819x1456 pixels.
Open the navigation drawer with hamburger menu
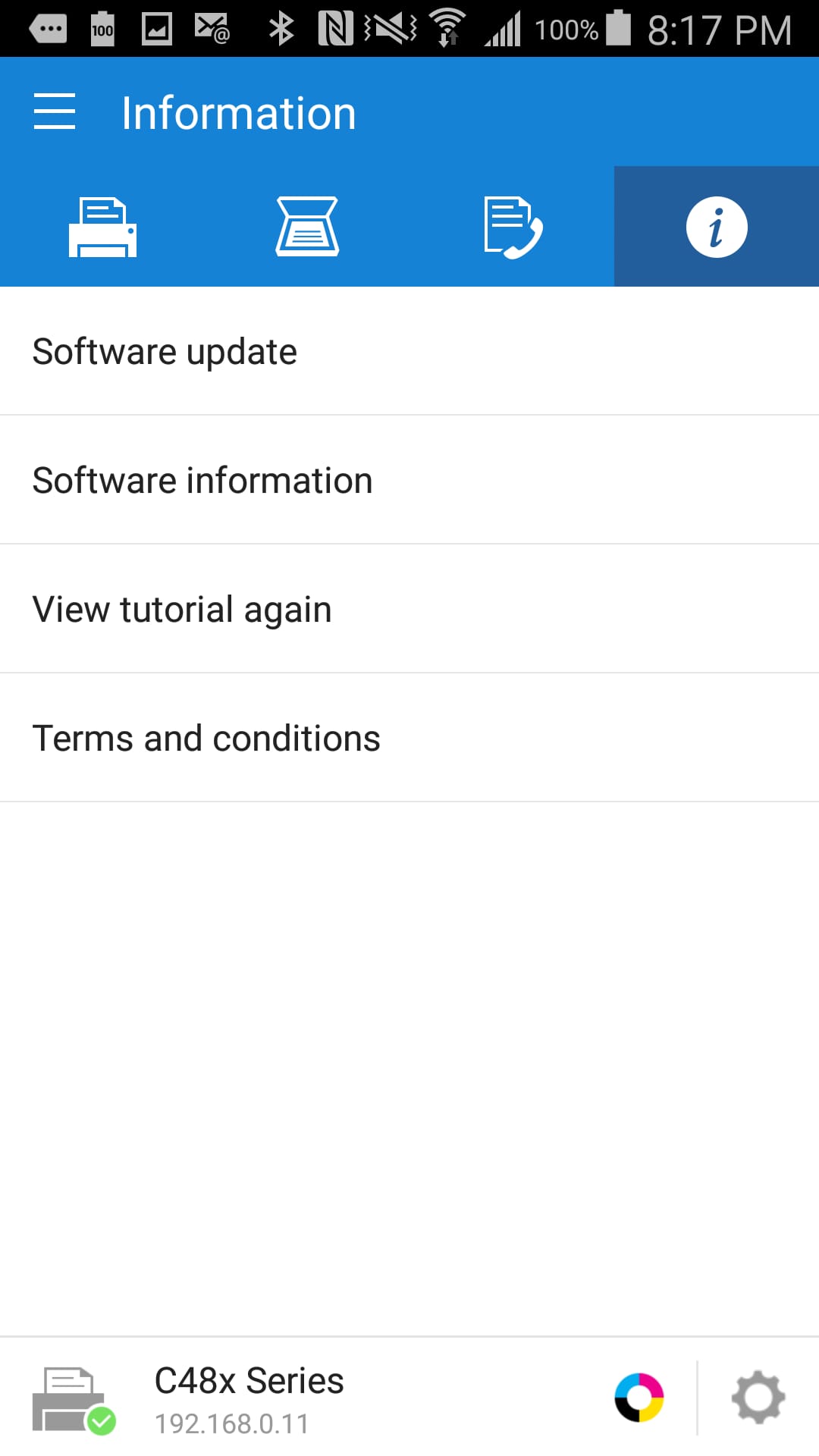click(x=55, y=111)
